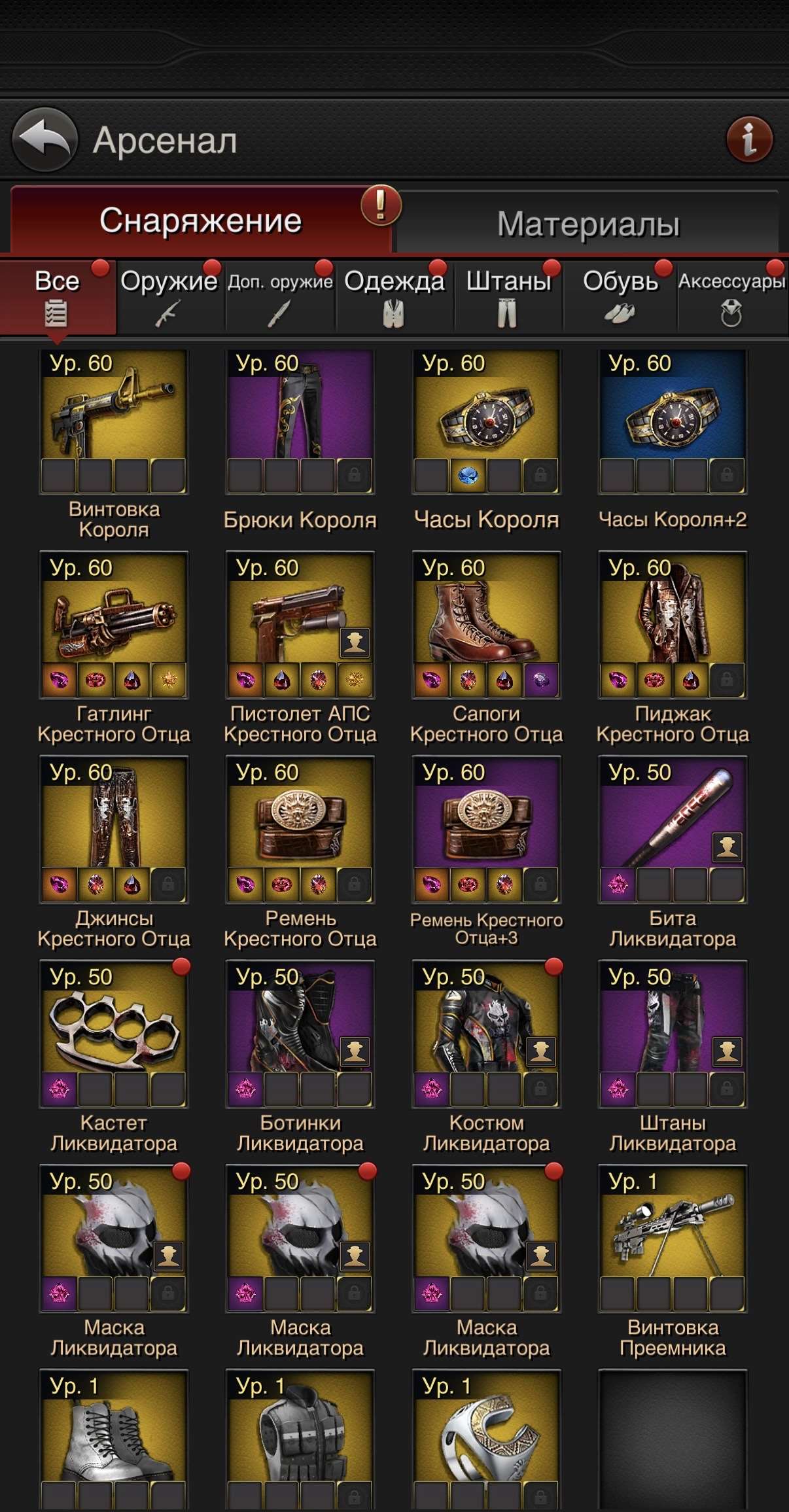Filter by Оружие category

pyautogui.click(x=169, y=297)
